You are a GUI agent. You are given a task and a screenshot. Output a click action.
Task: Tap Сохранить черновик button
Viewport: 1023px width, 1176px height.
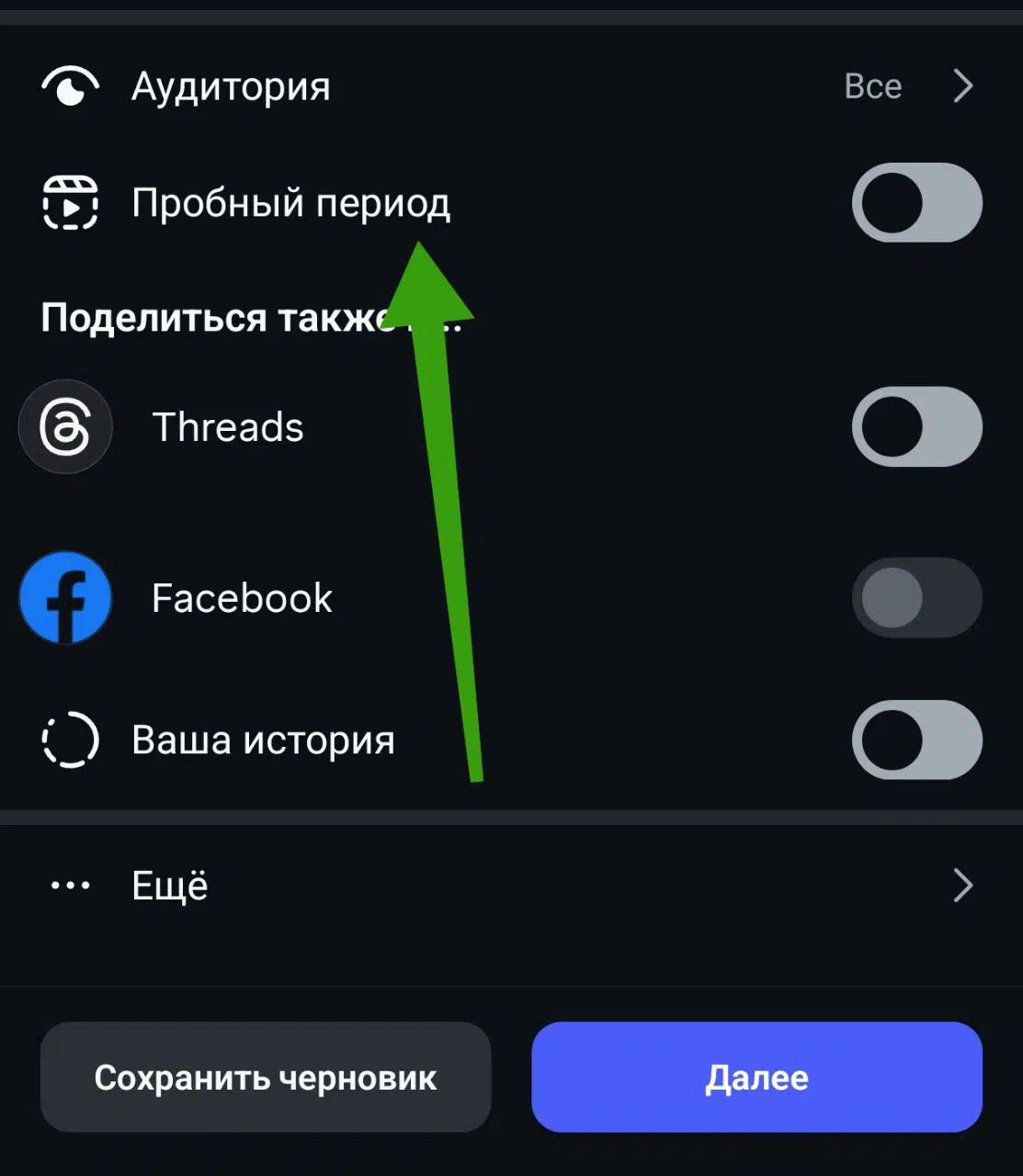coord(266,1077)
